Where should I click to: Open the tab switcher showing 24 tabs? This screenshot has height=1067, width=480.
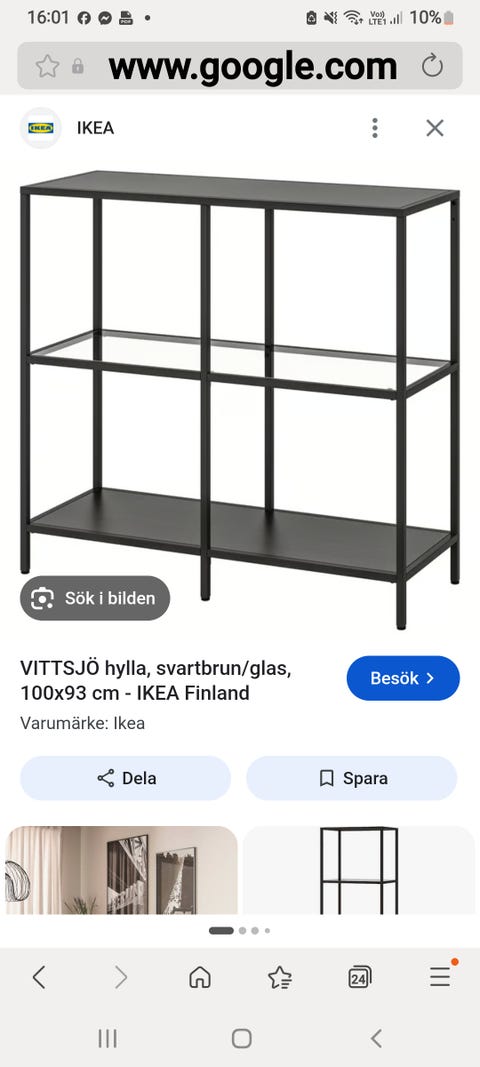pyautogui.click(x=359, y=977)
